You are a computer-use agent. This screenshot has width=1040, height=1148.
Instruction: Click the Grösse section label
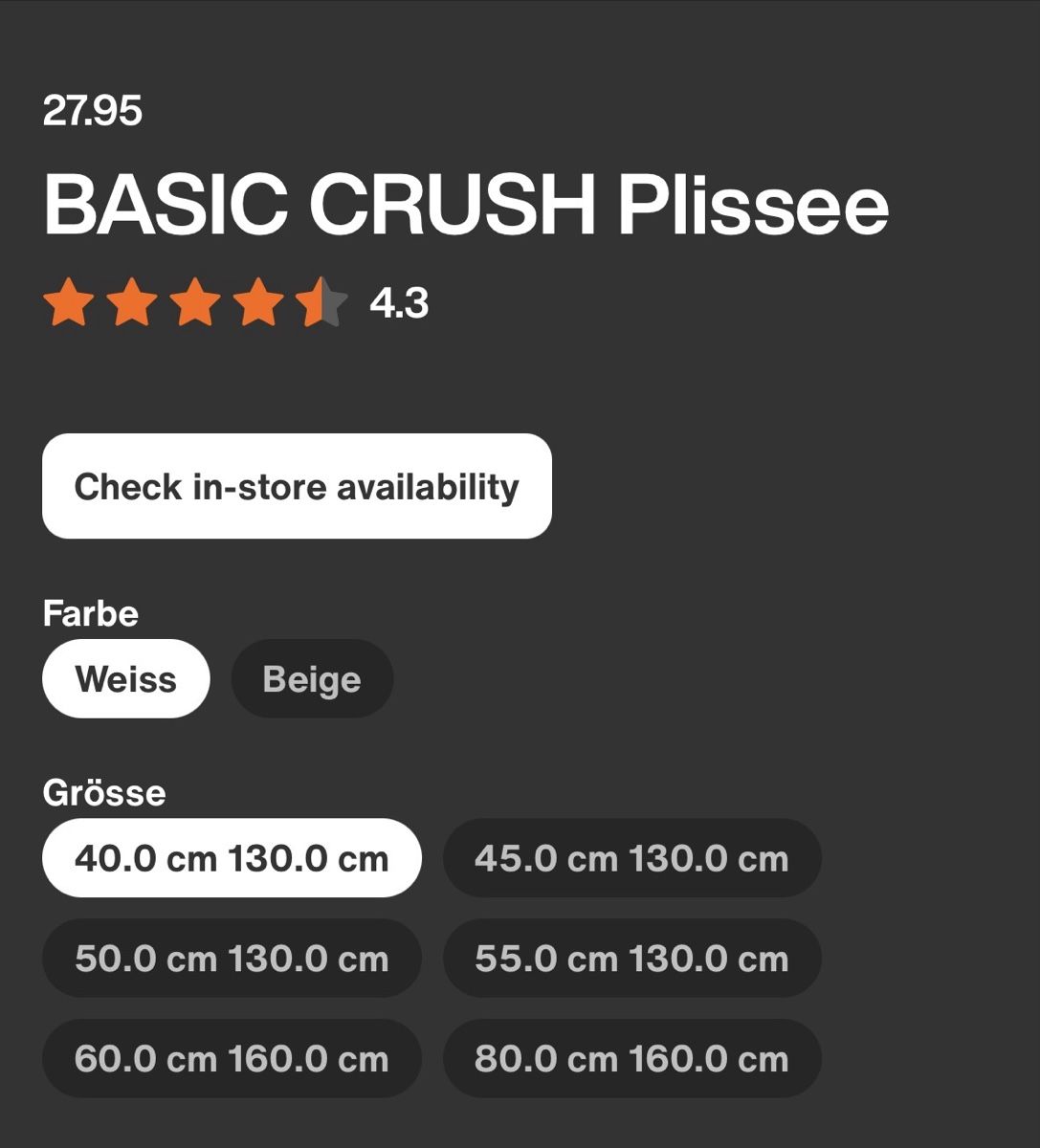point(102,792)
